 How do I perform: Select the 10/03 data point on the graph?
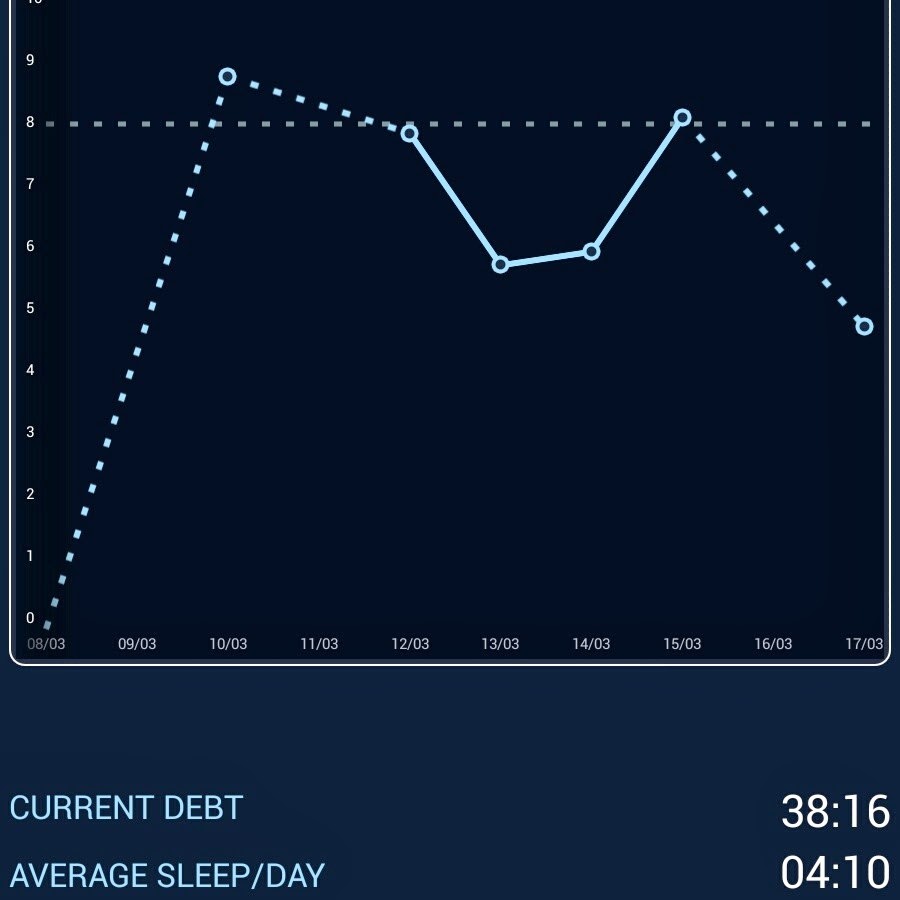point(227,77)
